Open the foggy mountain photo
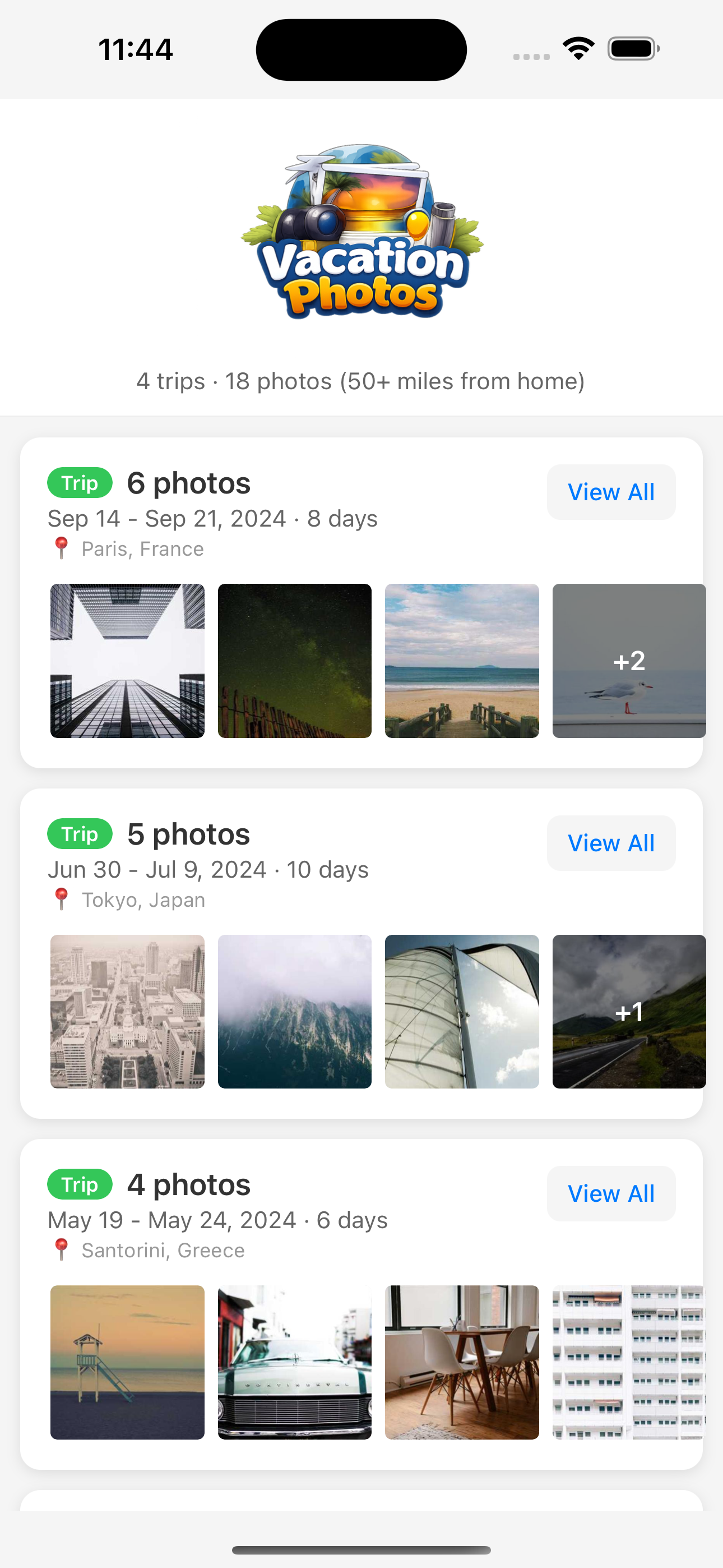The height and width of the screenshot is (1568, 723). [x=295, y=1012]
